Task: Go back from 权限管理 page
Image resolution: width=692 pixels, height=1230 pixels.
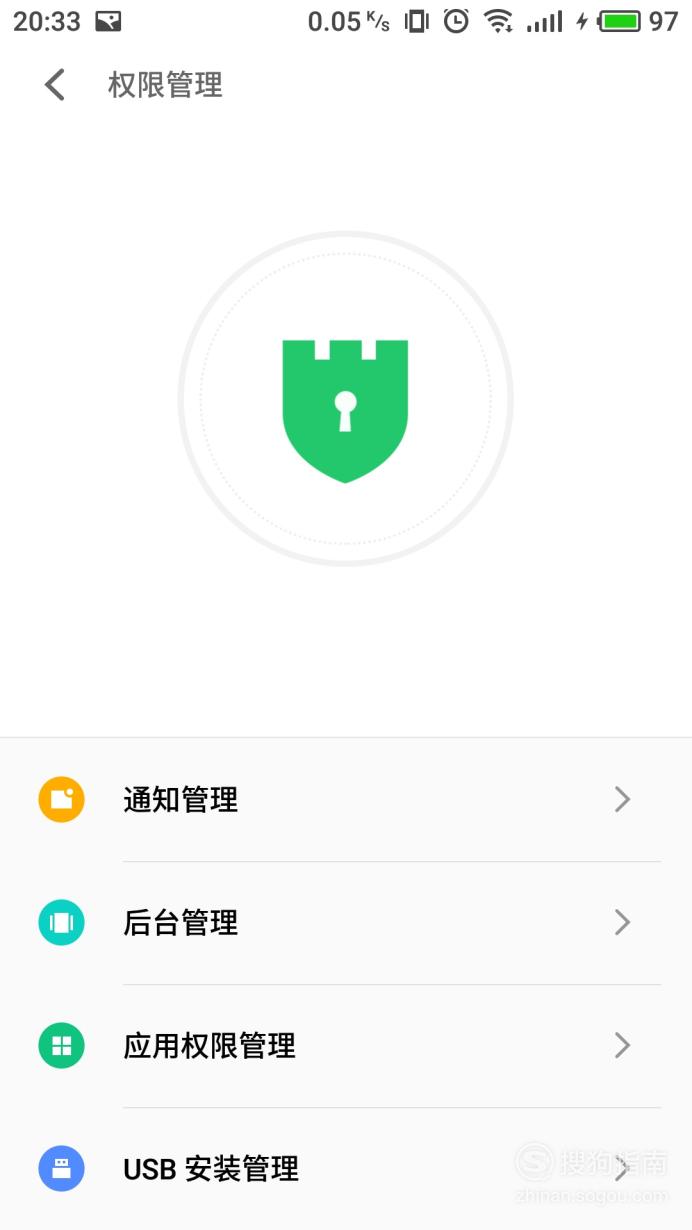Action: pyautogui.click(x=55, y=85)
